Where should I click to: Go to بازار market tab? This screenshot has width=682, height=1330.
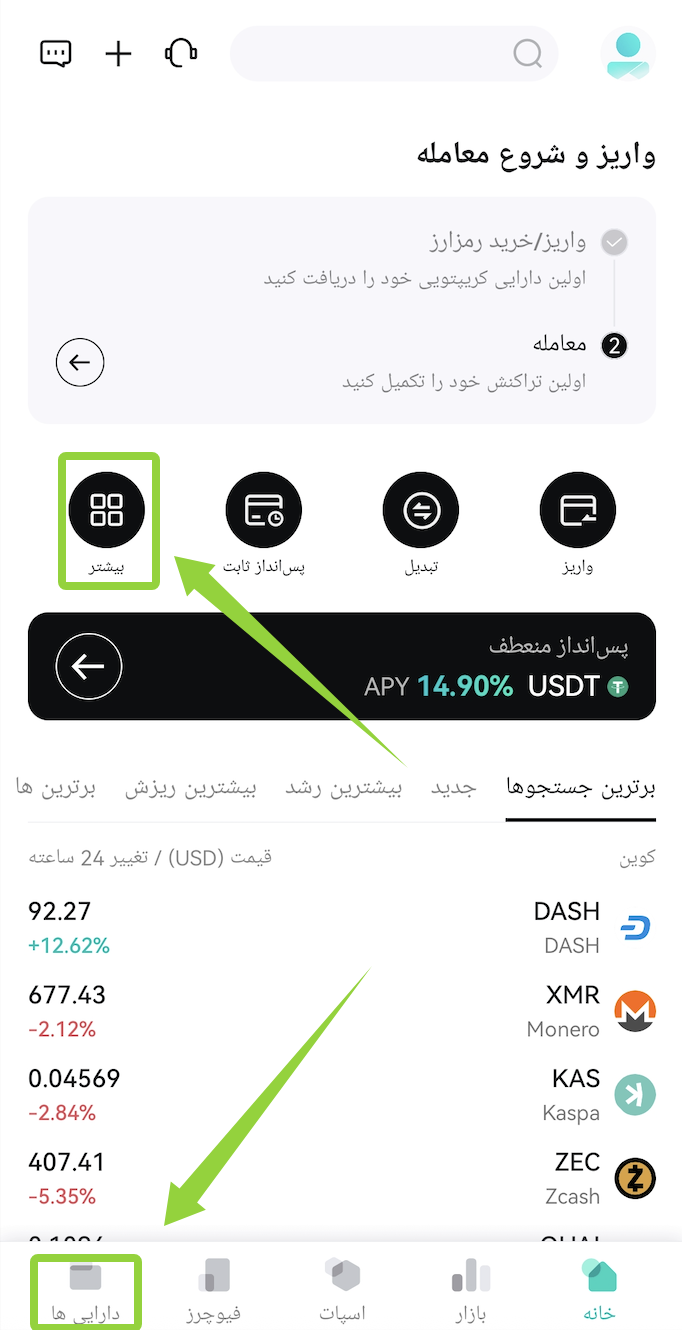pos(471,1291)
